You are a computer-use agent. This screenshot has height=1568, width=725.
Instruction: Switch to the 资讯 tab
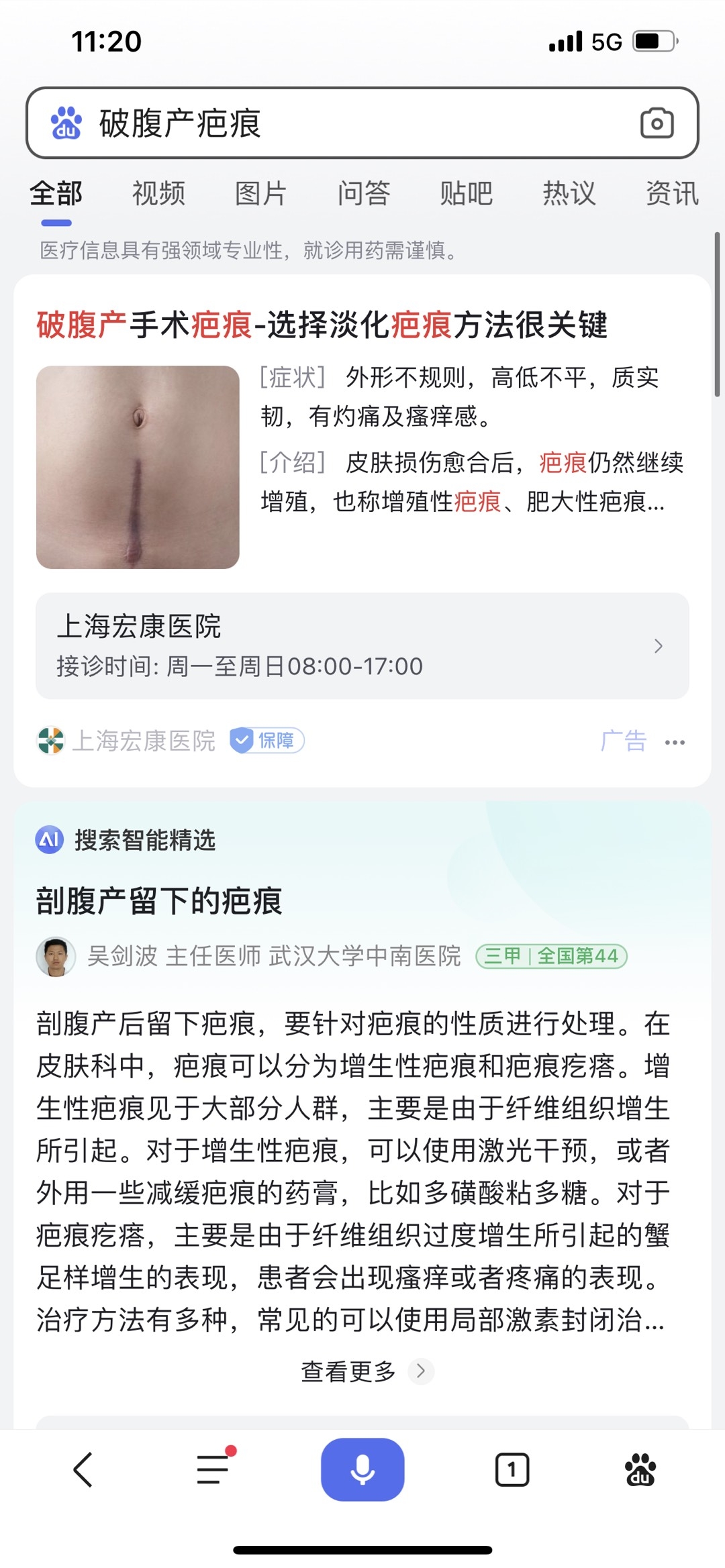[671, 194]
